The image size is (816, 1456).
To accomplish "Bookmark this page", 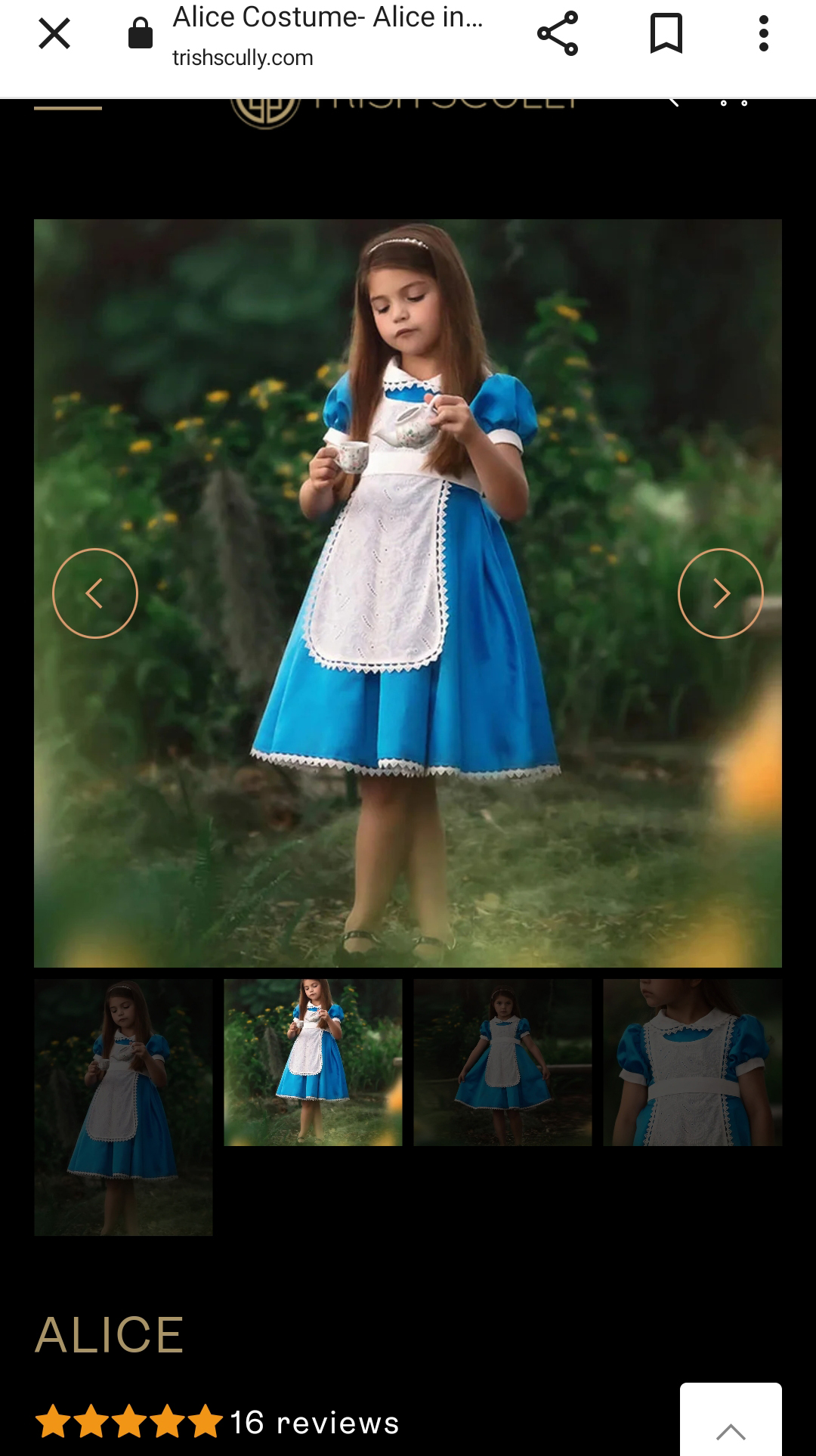I will click(666, 34).
